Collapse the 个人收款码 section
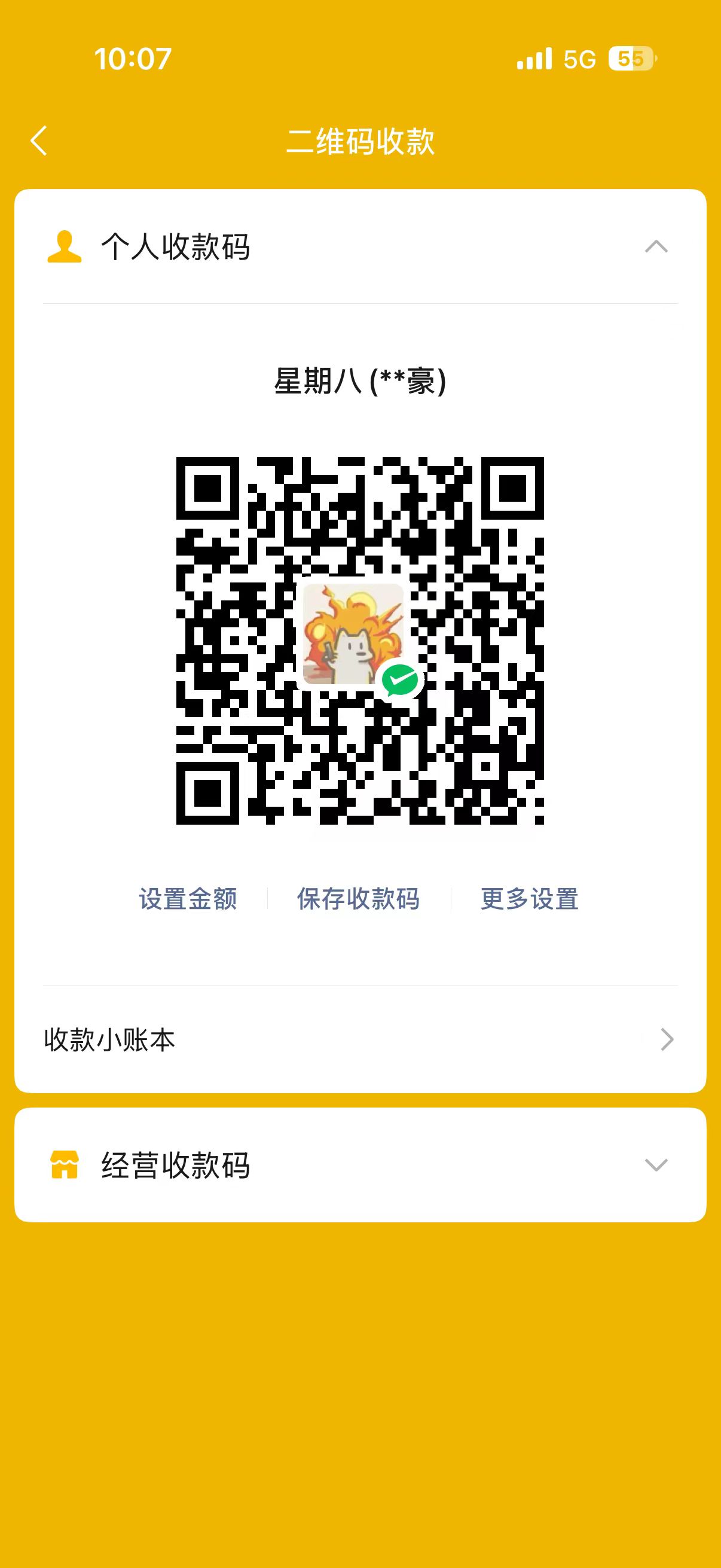This screenshot has height=1568, width=721. 656,246
